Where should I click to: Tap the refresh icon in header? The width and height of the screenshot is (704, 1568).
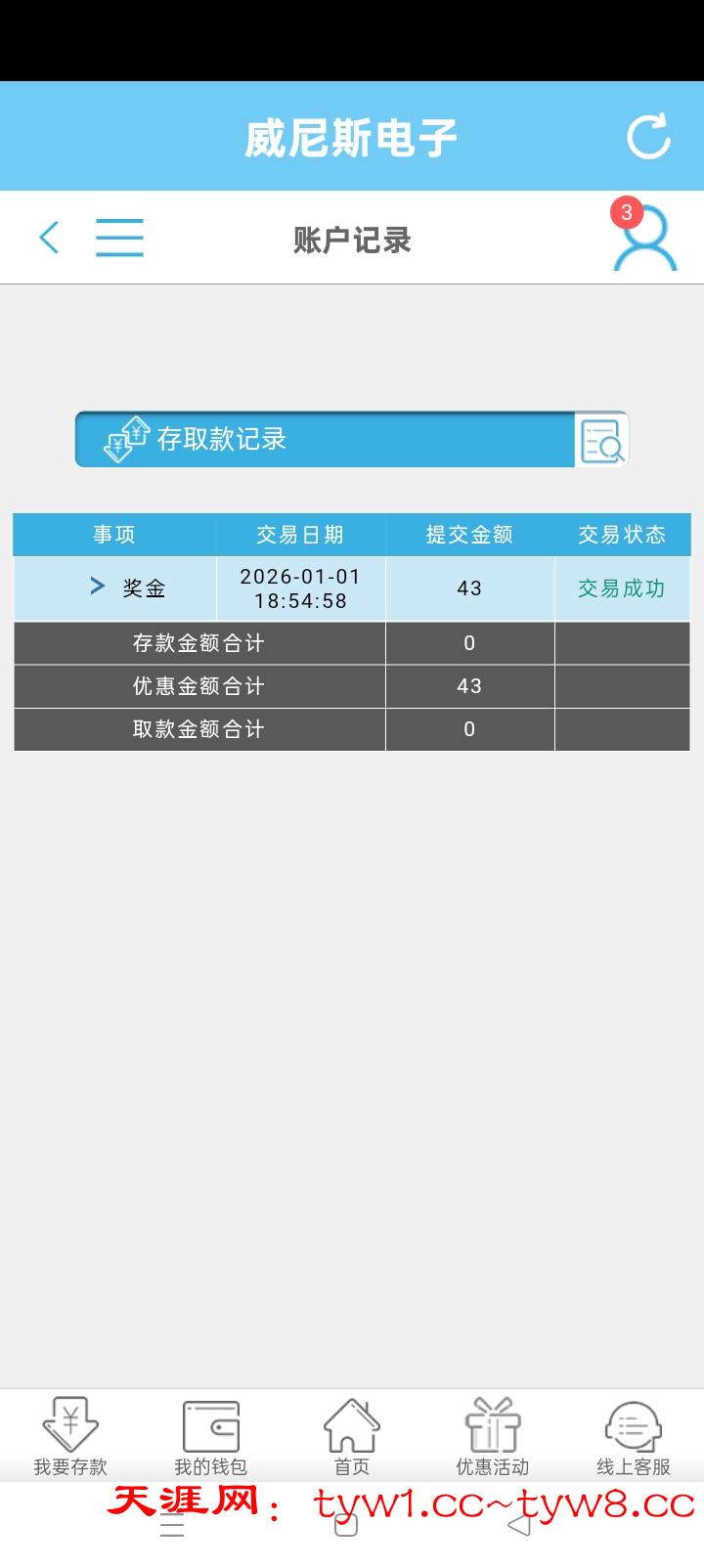(648, 137)
